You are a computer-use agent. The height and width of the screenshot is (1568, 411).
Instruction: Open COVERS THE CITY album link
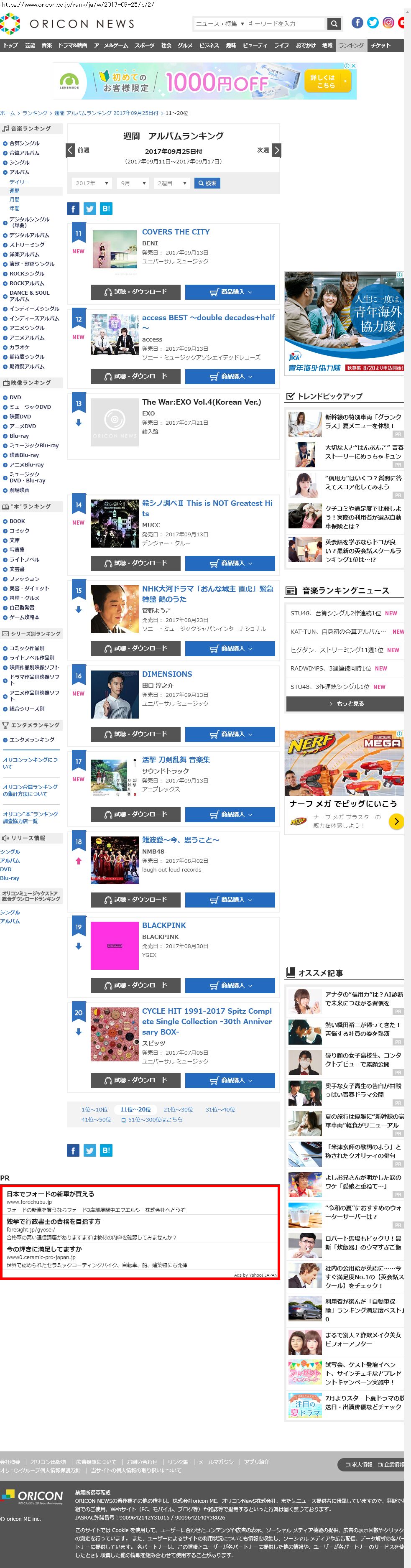(x=175, y=232)
